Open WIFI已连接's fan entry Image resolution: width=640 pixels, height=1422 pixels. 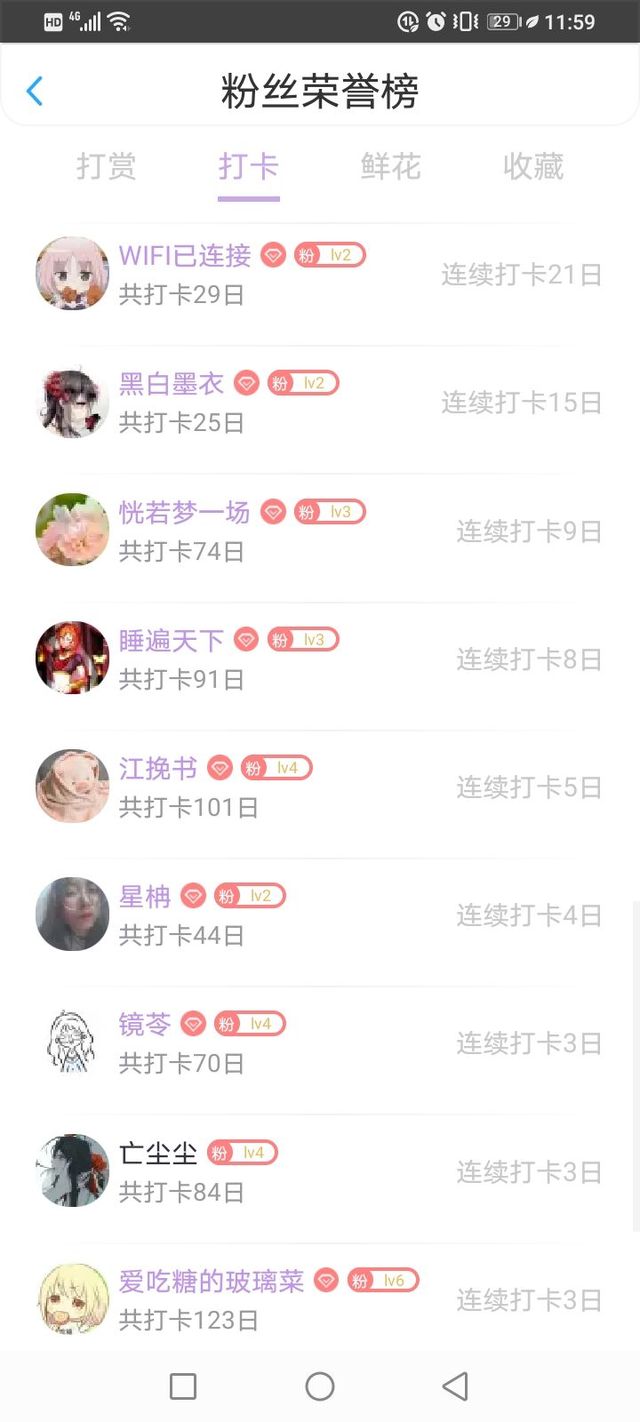click(320, 274)
